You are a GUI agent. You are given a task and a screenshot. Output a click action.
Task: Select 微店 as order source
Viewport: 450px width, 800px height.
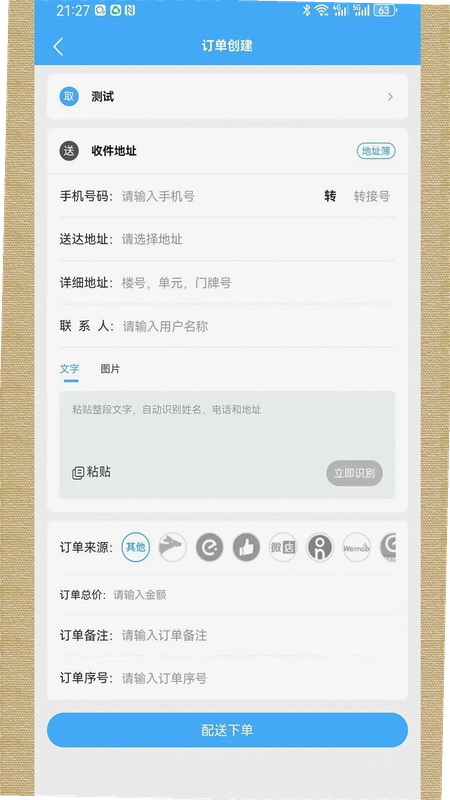tap(283, 547)
